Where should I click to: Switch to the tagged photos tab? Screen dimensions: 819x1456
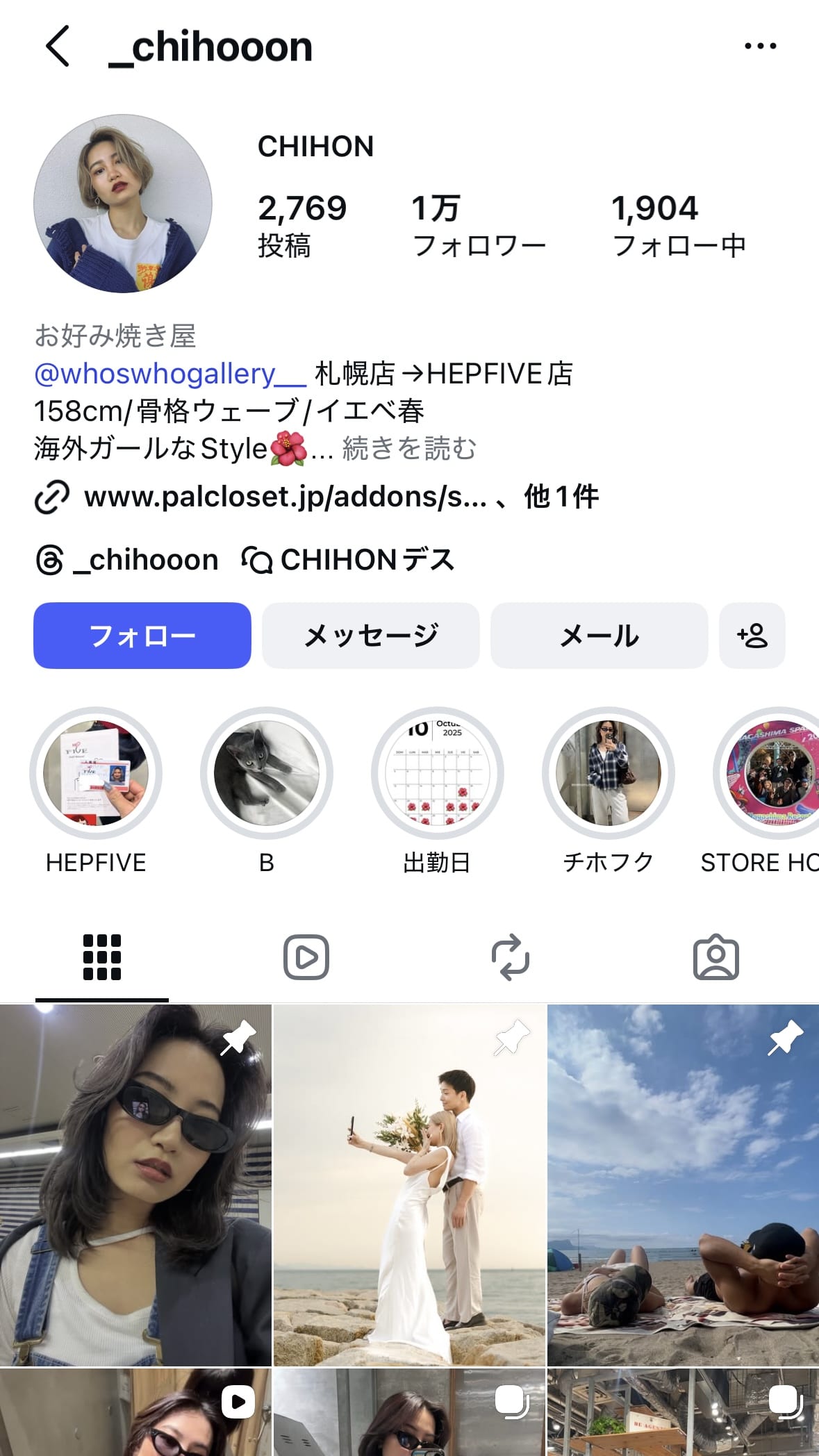715,957
